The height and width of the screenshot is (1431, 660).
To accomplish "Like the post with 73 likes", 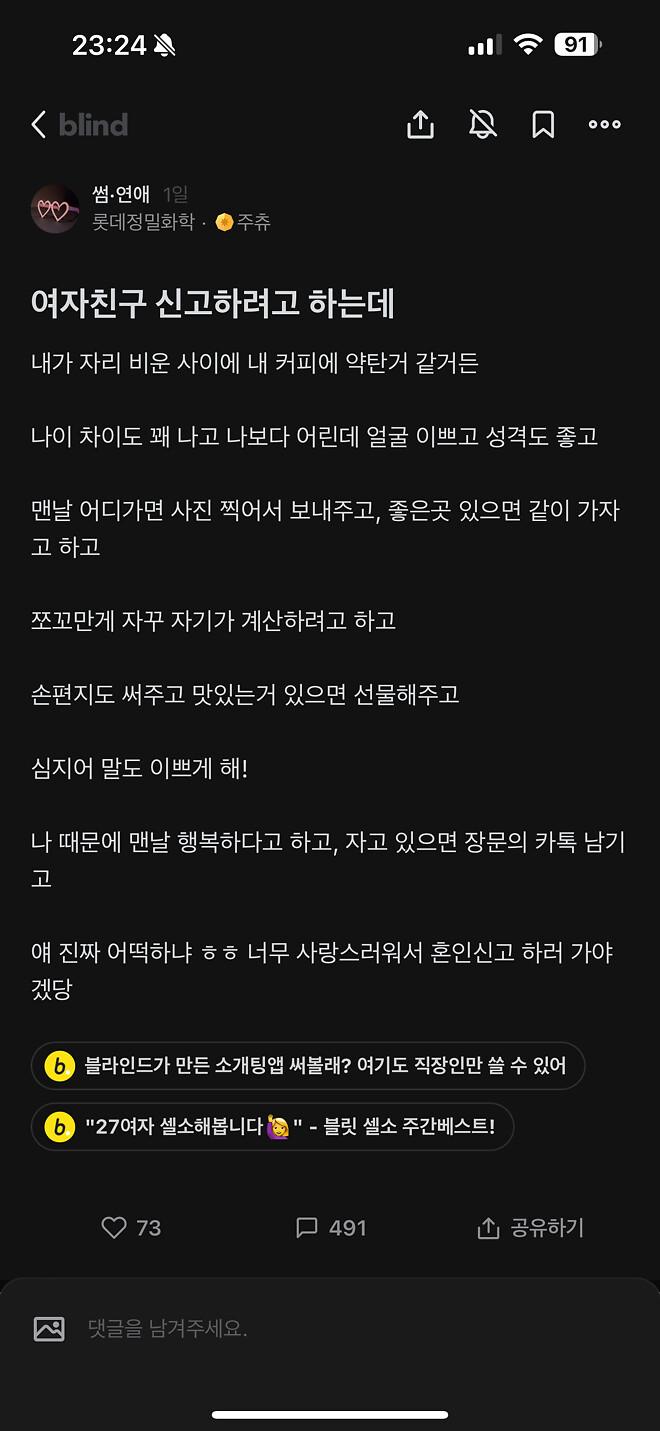I will [131, 1228].
